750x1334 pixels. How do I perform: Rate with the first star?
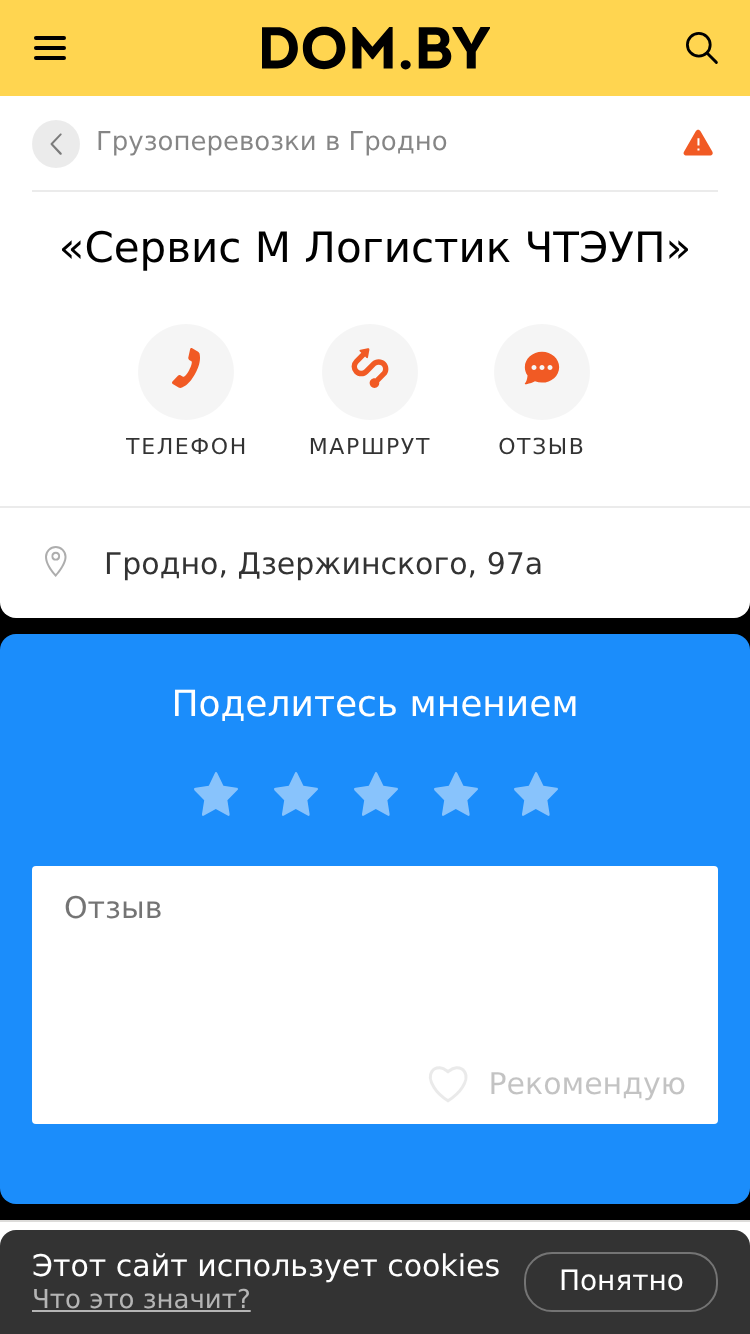(216, 795)
